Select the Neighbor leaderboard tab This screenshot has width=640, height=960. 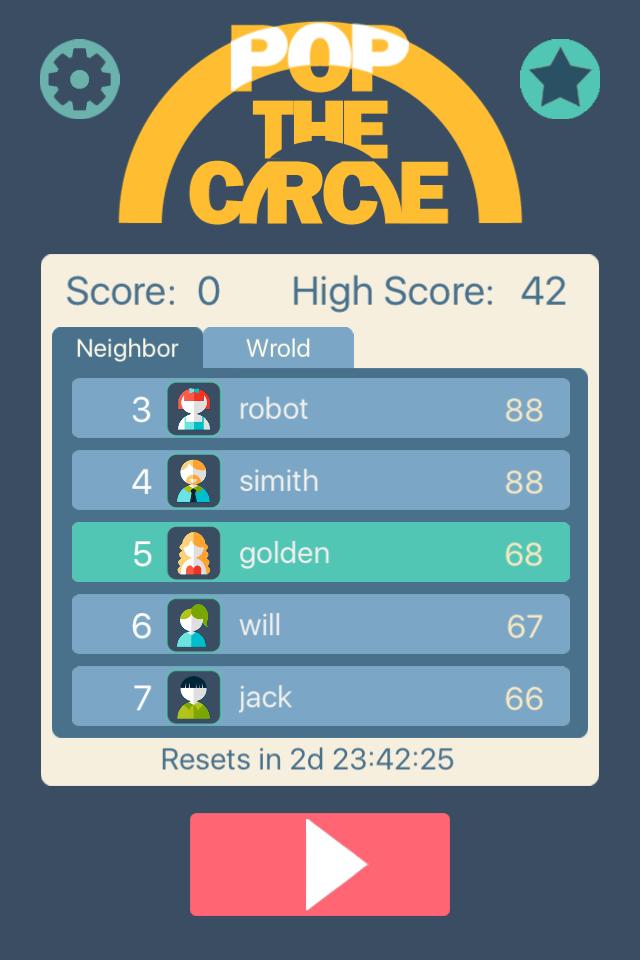click(127, 348)
